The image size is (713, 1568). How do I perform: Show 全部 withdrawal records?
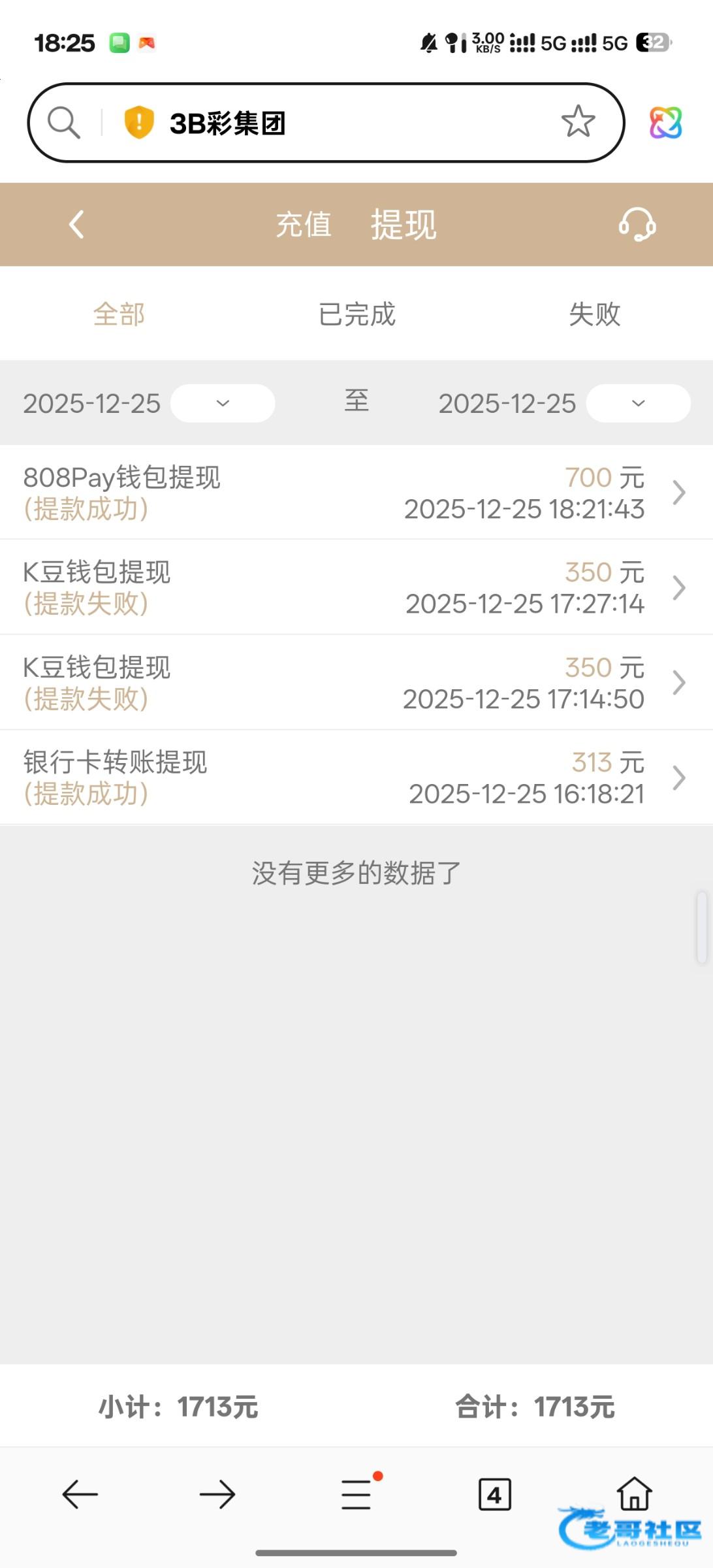119,314
